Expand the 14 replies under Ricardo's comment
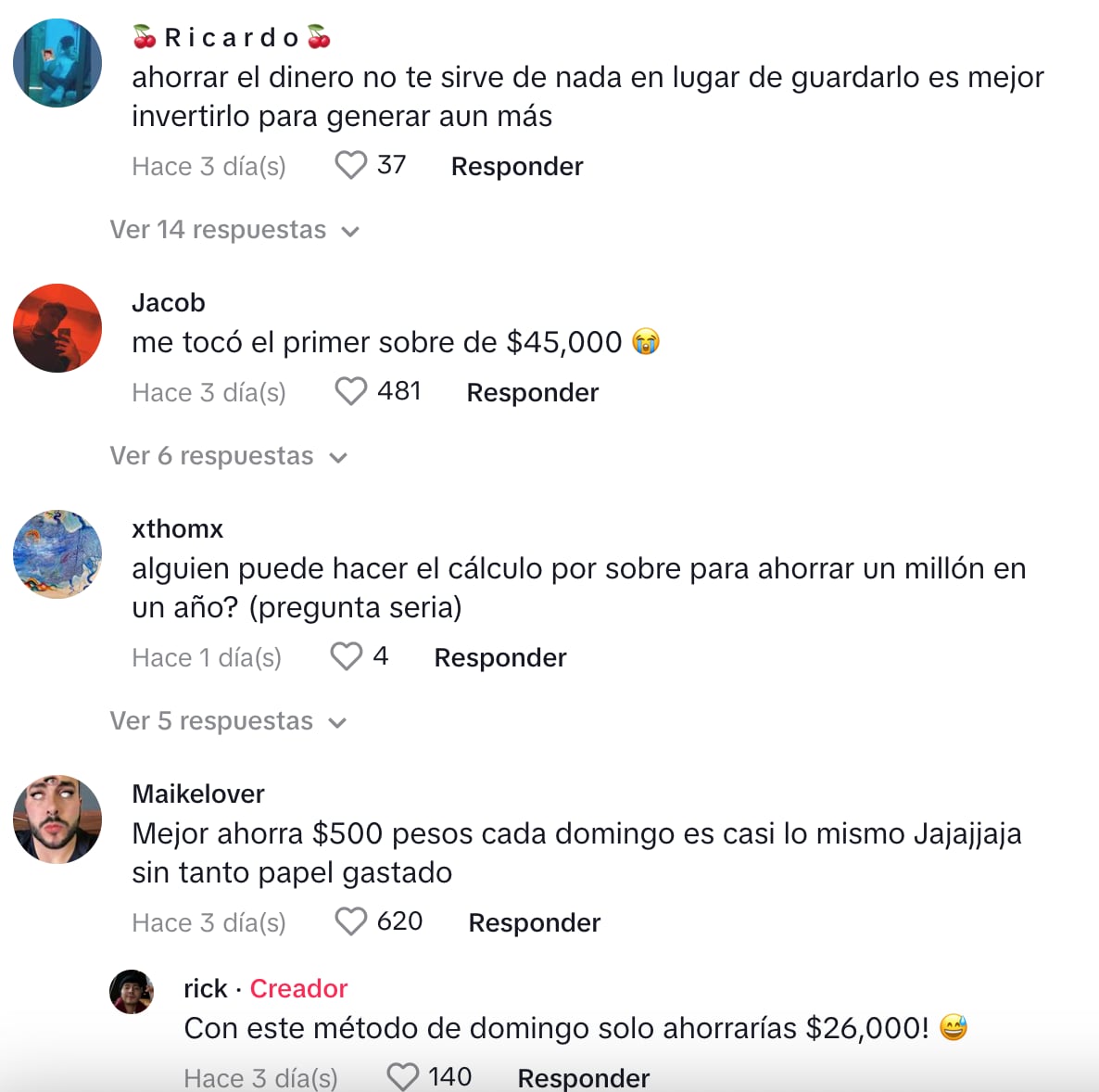This screenshot has width=1099, height=1092. [x=234, y=230]
